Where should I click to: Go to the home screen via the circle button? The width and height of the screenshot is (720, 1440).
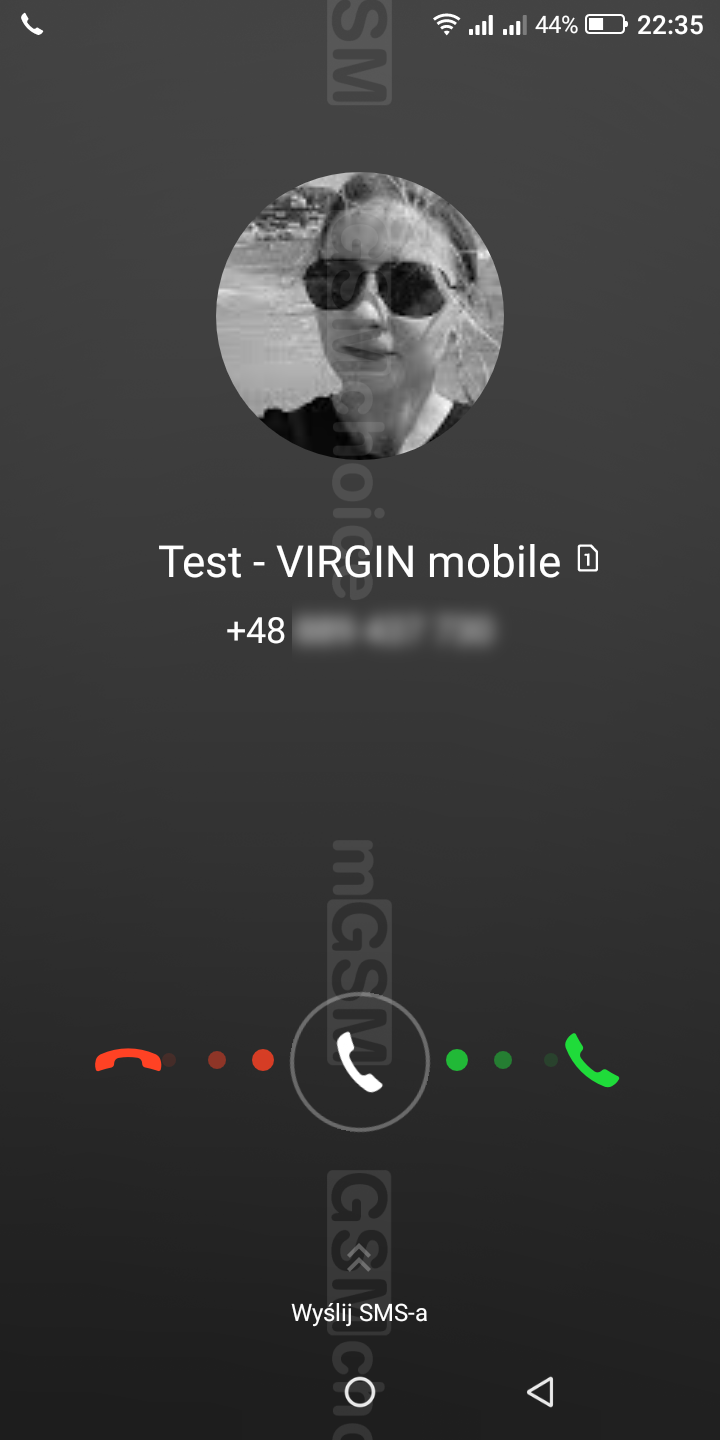(x=359, y=1391)
